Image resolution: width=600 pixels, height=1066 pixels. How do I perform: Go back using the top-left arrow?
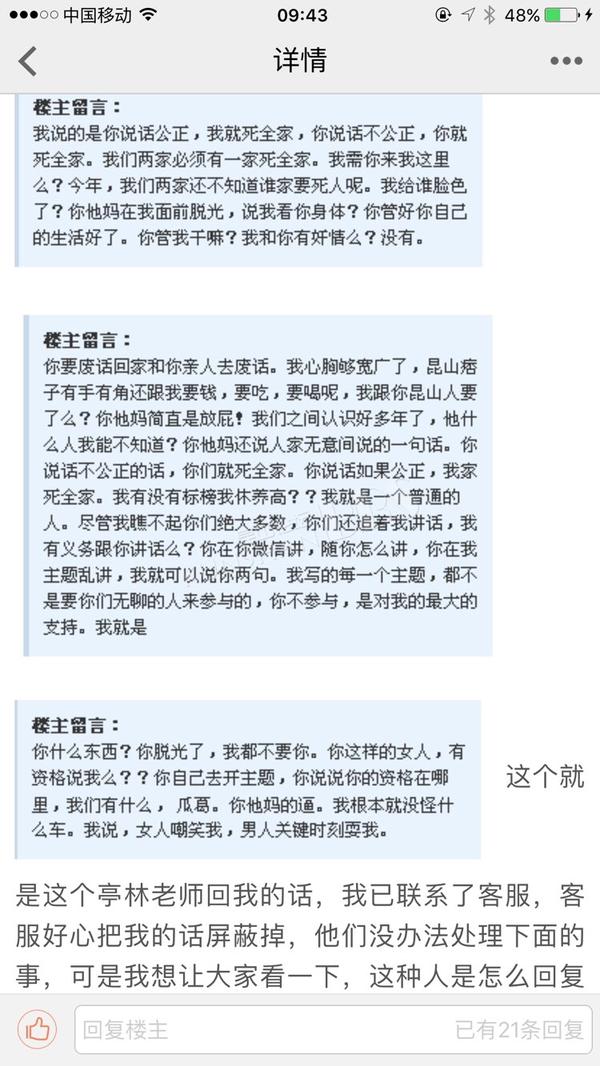point(27,62)
